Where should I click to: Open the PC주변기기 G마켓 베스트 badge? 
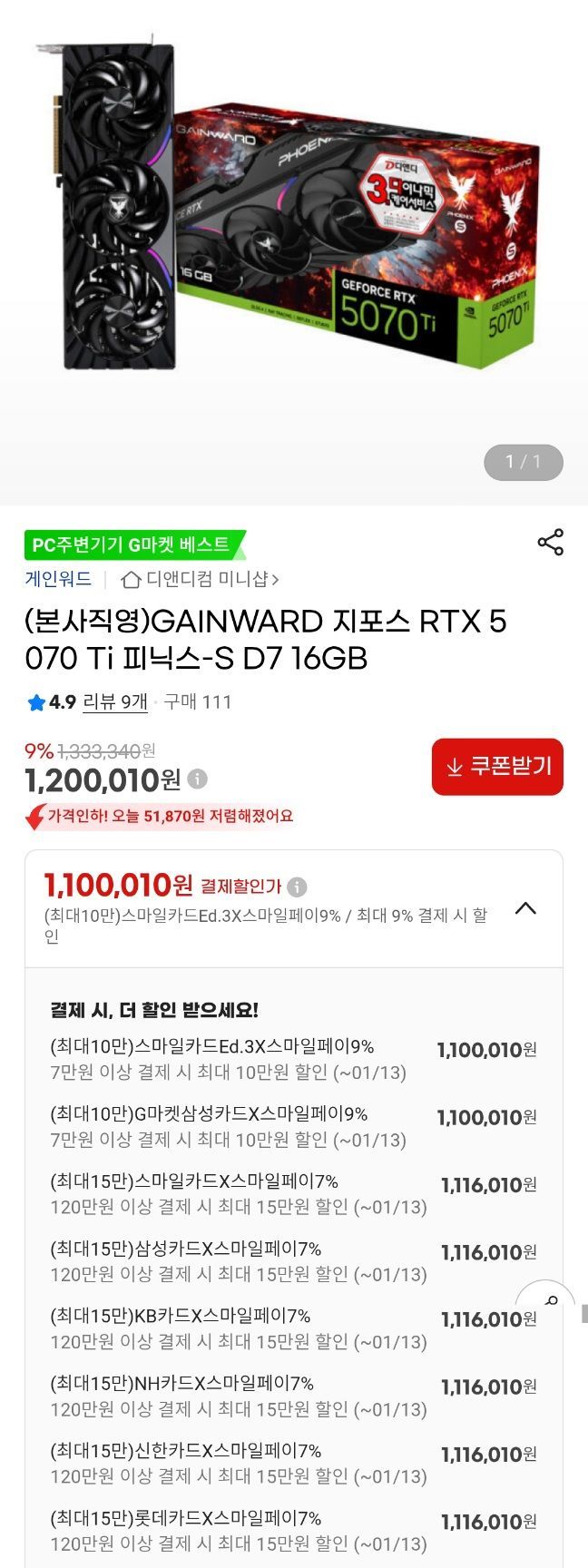pyautogui.click(x=133, y=544)
